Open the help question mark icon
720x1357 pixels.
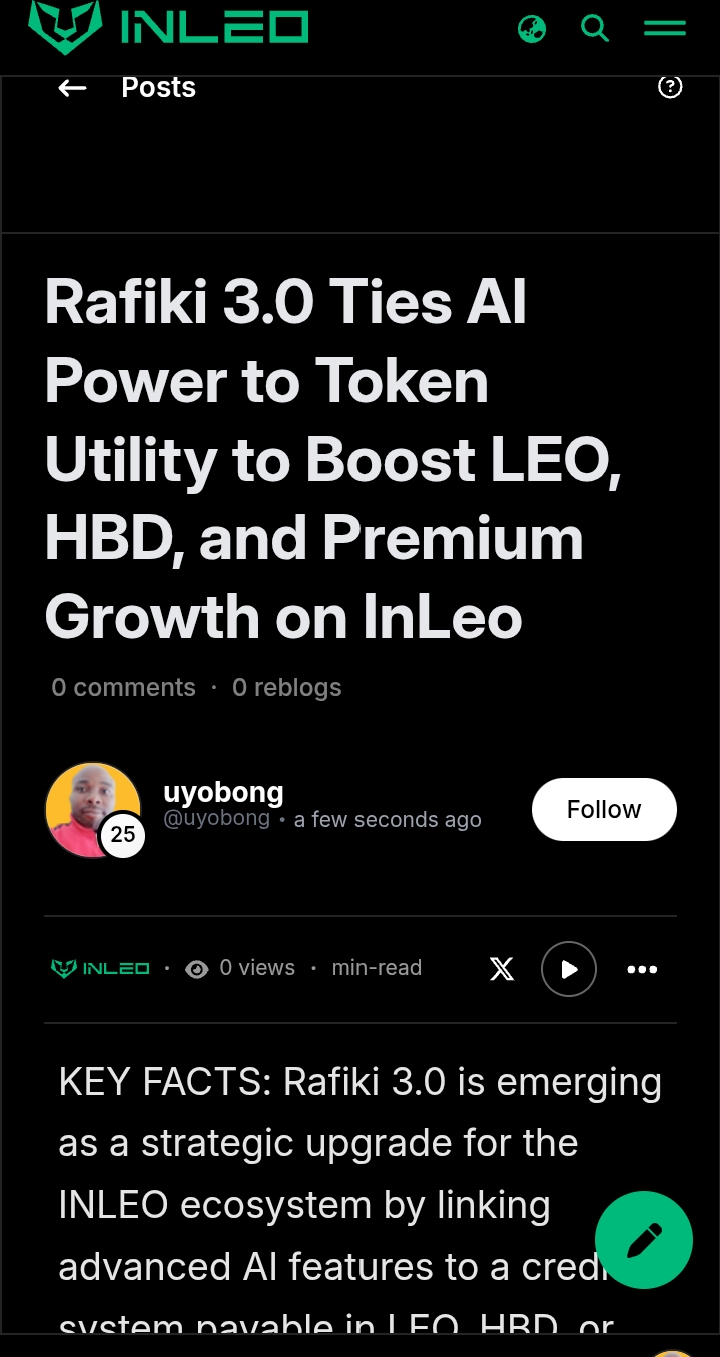tap(670, 87)
